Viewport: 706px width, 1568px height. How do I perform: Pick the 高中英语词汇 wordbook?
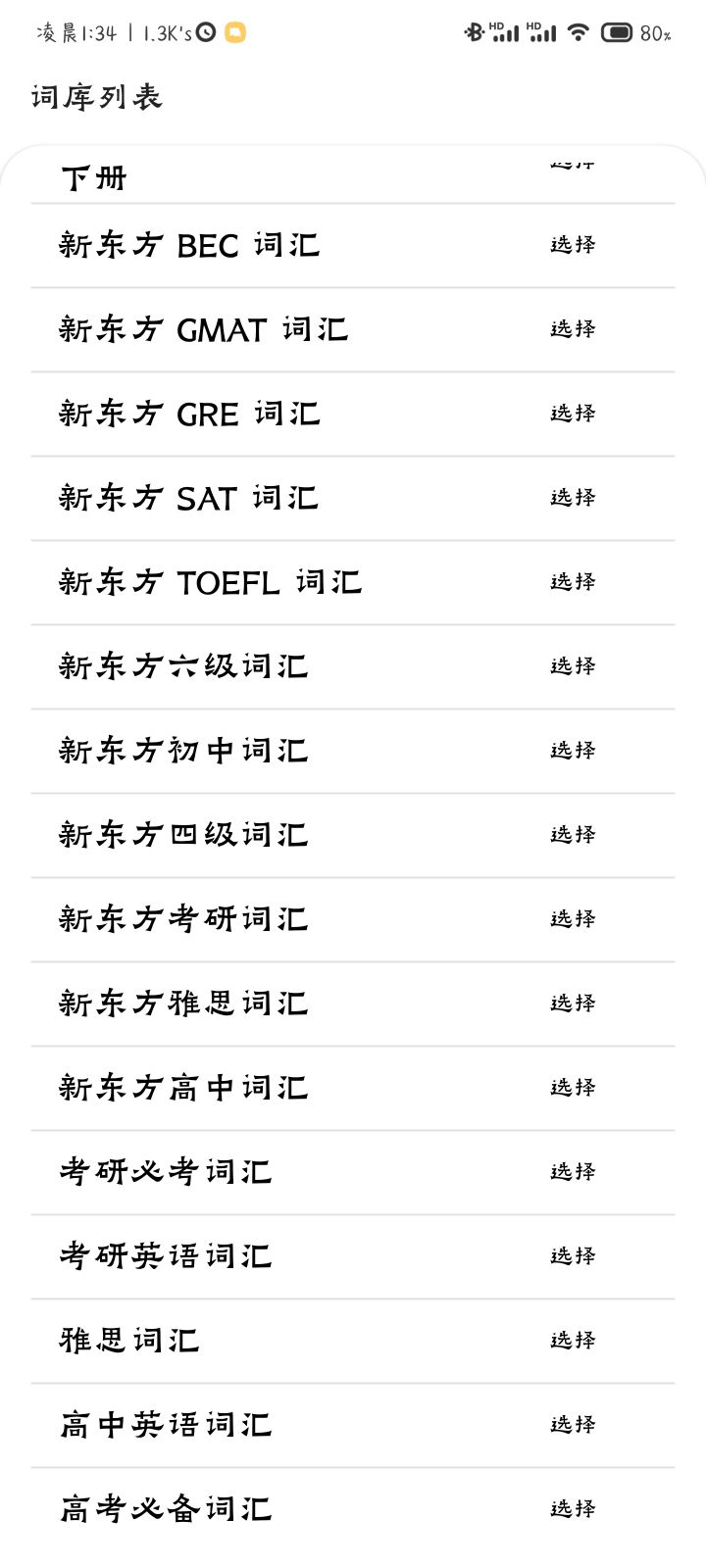tap(573, 1425)
